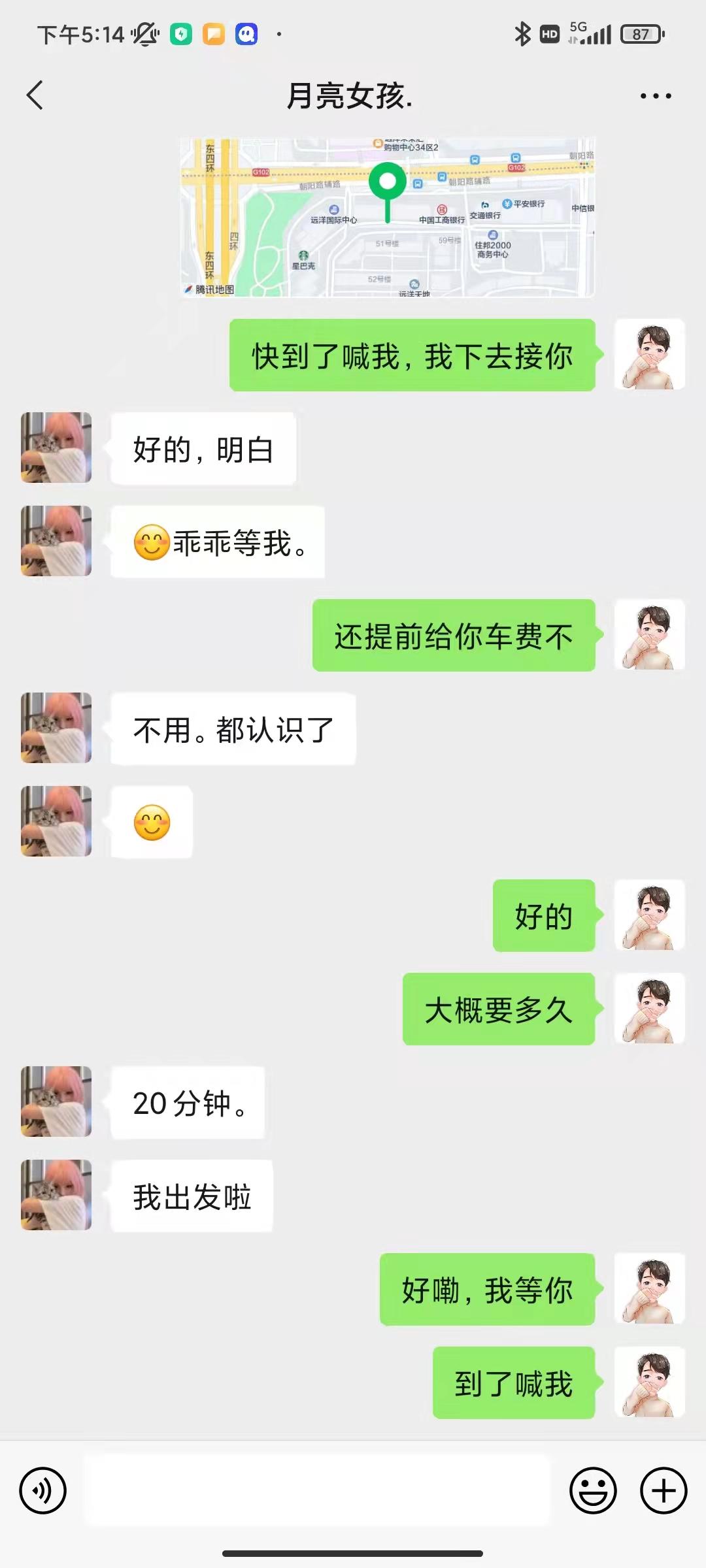The height and width of the screenshot is (1568, 706).
Task: Open my avatar beside "到了喊我"
Action: [650, 1382]
